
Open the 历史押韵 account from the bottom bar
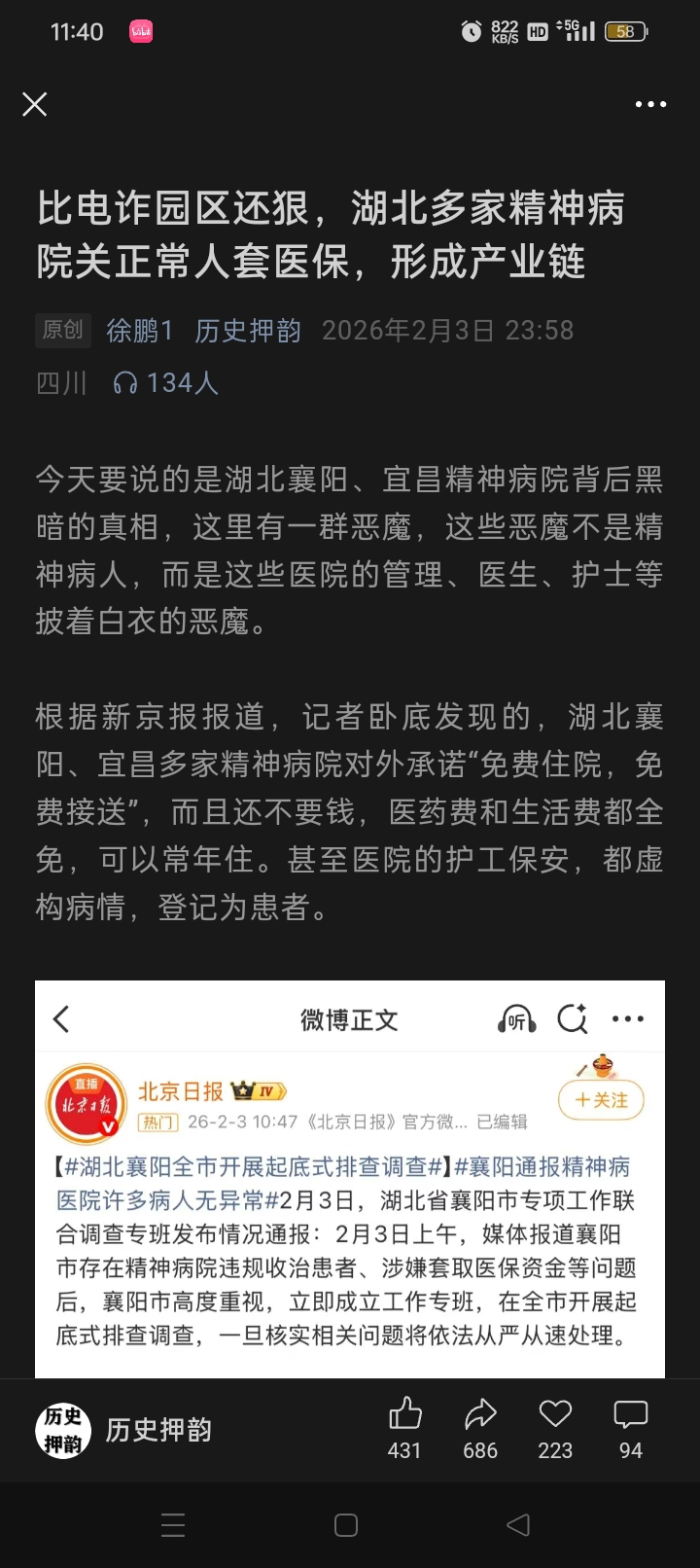point(124,1430)
